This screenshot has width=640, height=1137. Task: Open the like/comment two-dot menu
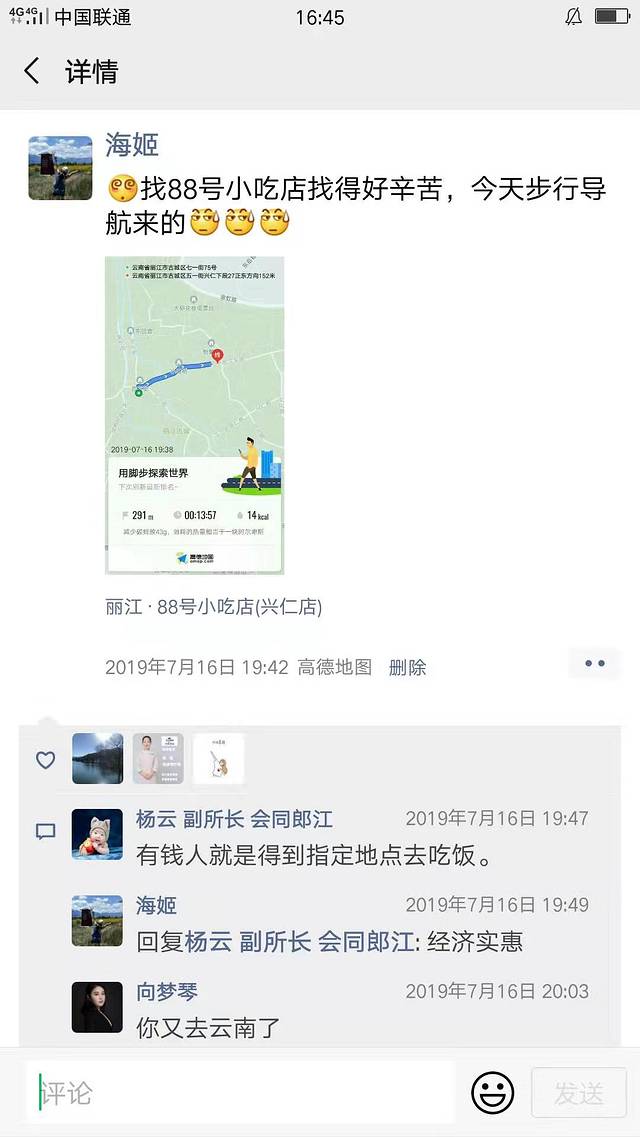coord(595,664)
